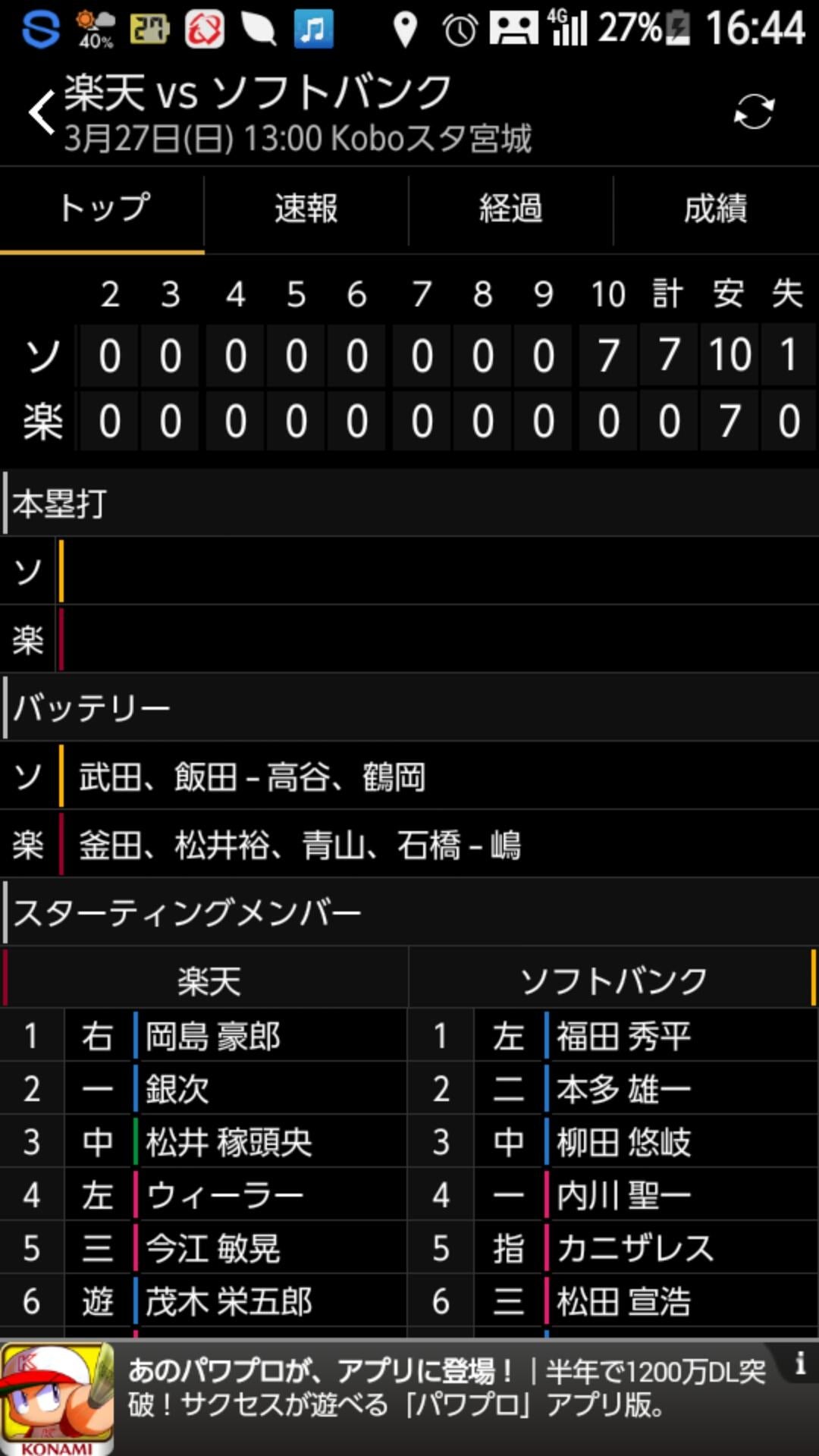Open player 本多 雄一

tap(623, 1089)
